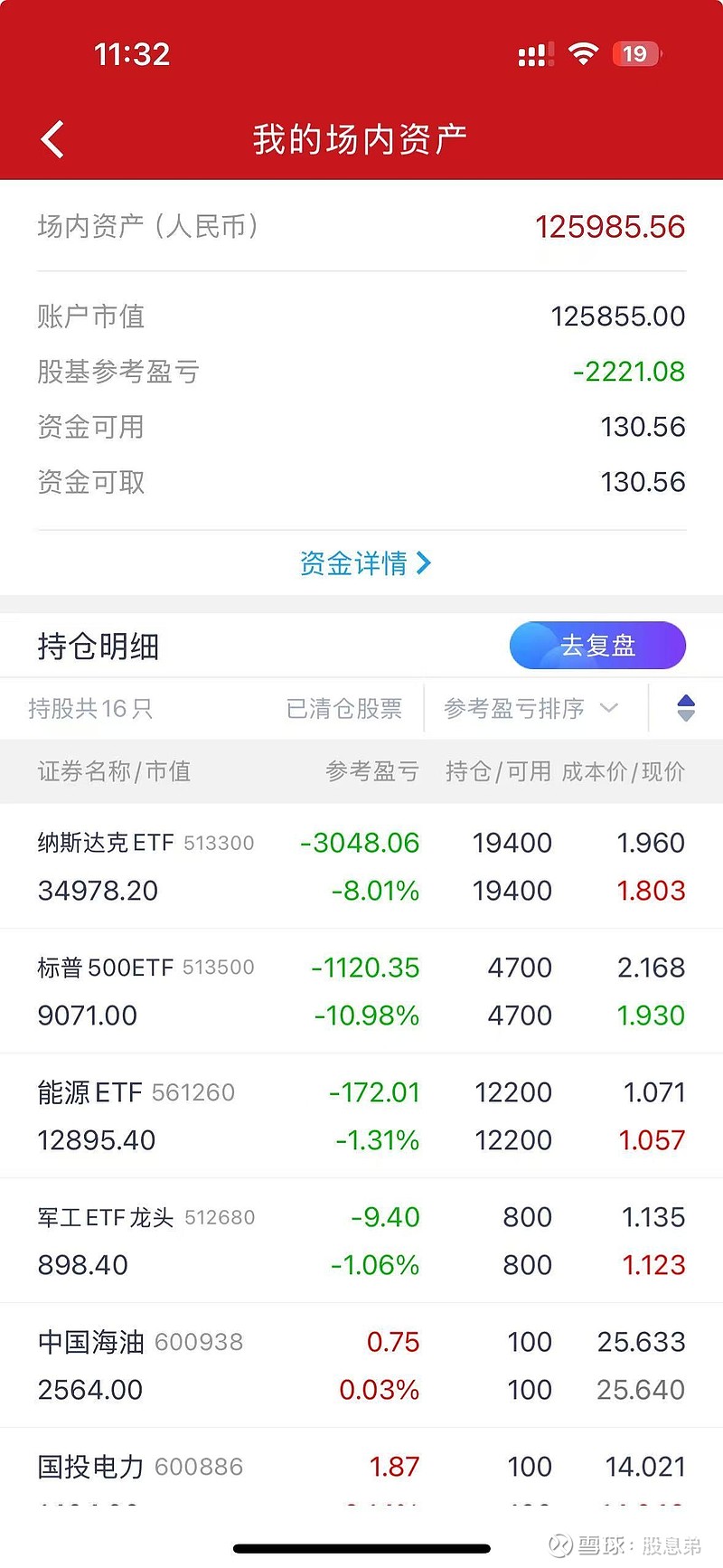
Task: Open the 中国海油 holding
Action: click(361, 1365)
